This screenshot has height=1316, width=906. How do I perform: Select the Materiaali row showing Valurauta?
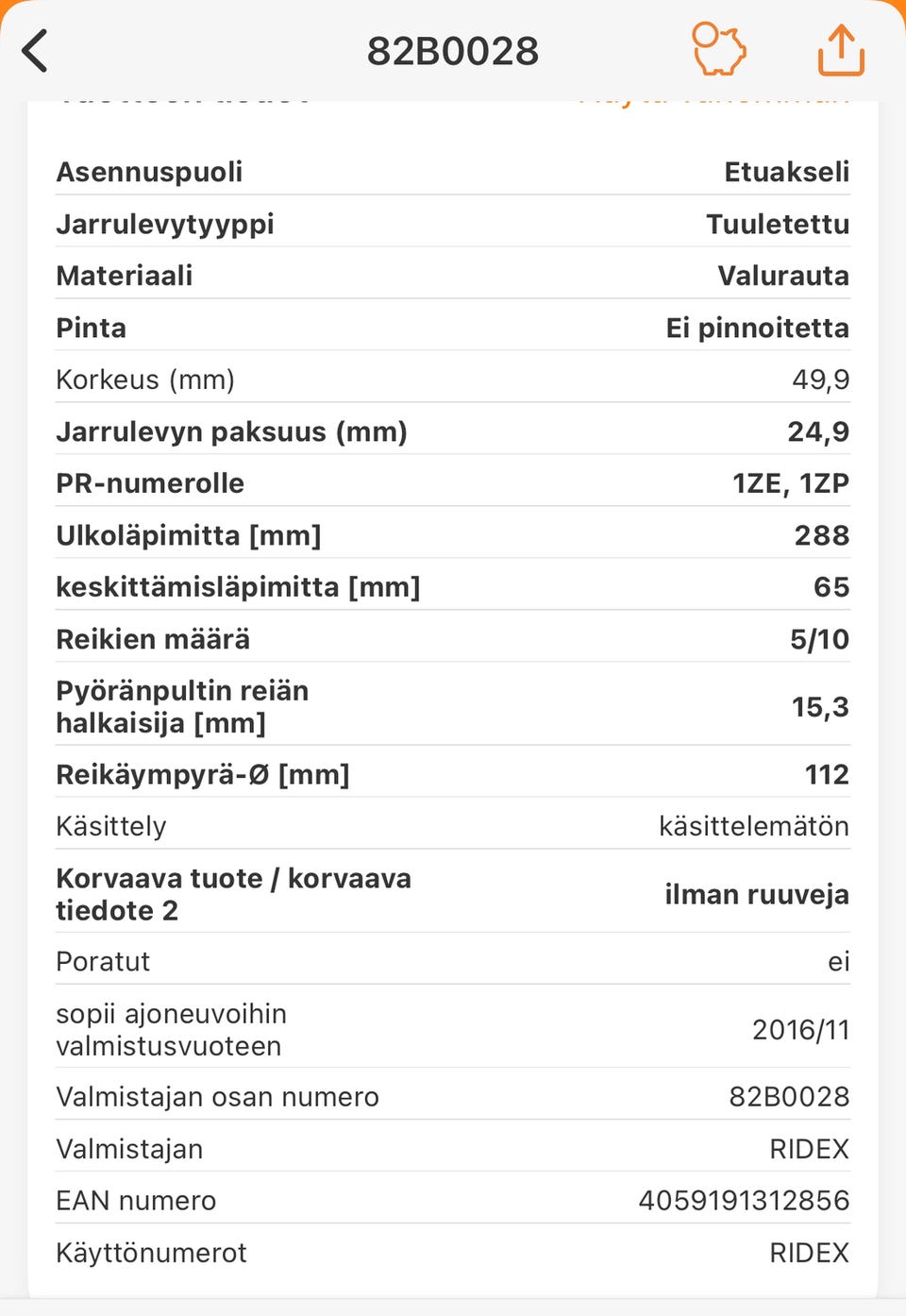(453, 275)
